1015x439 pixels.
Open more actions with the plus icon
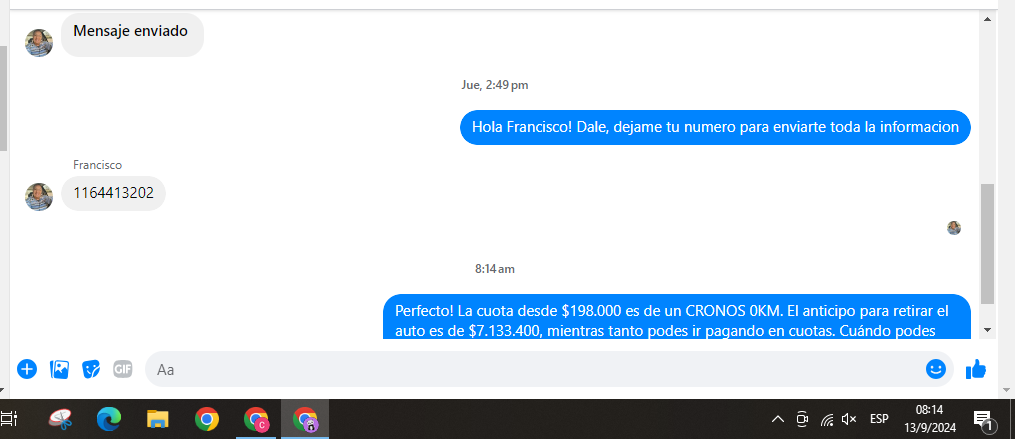coord(27,369)
